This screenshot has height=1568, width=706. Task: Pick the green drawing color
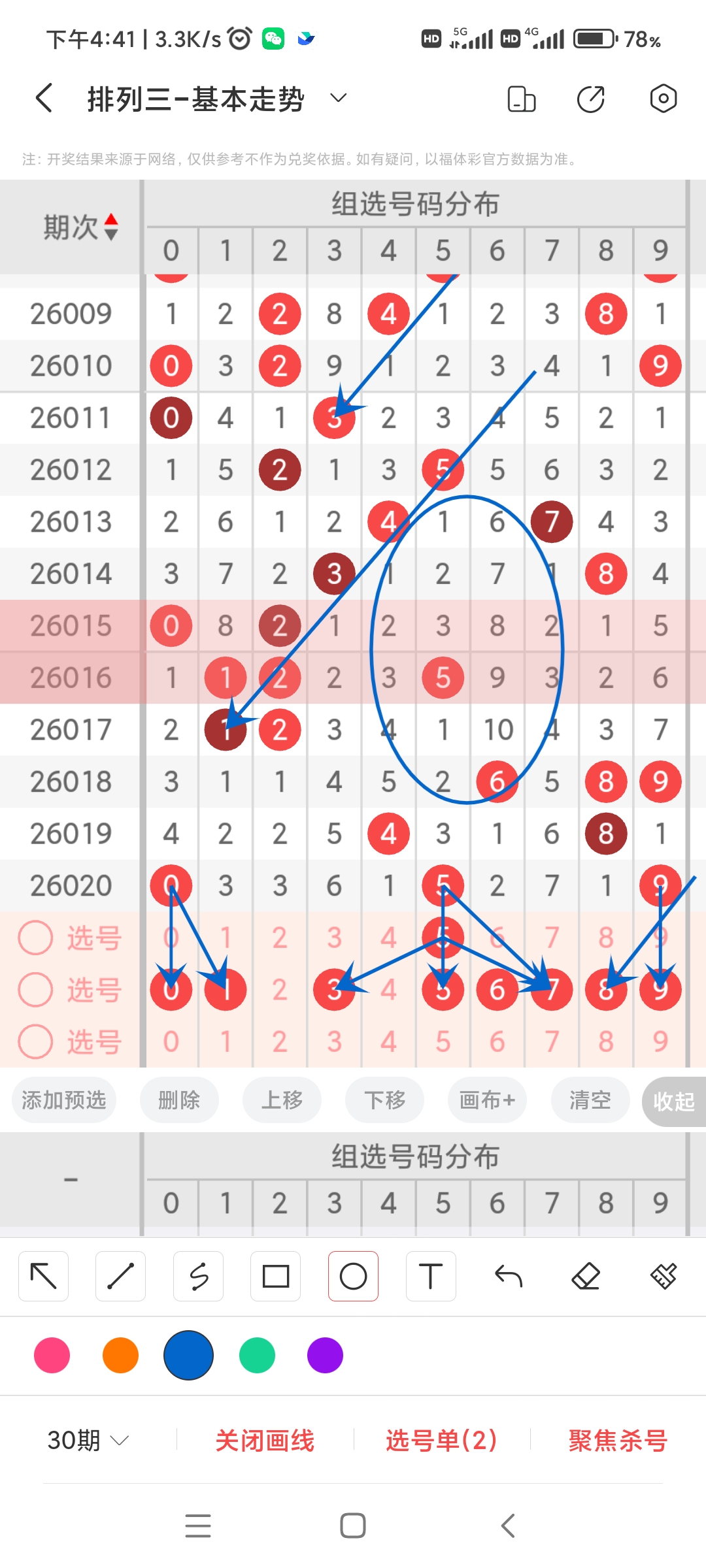click(257, 1356)
